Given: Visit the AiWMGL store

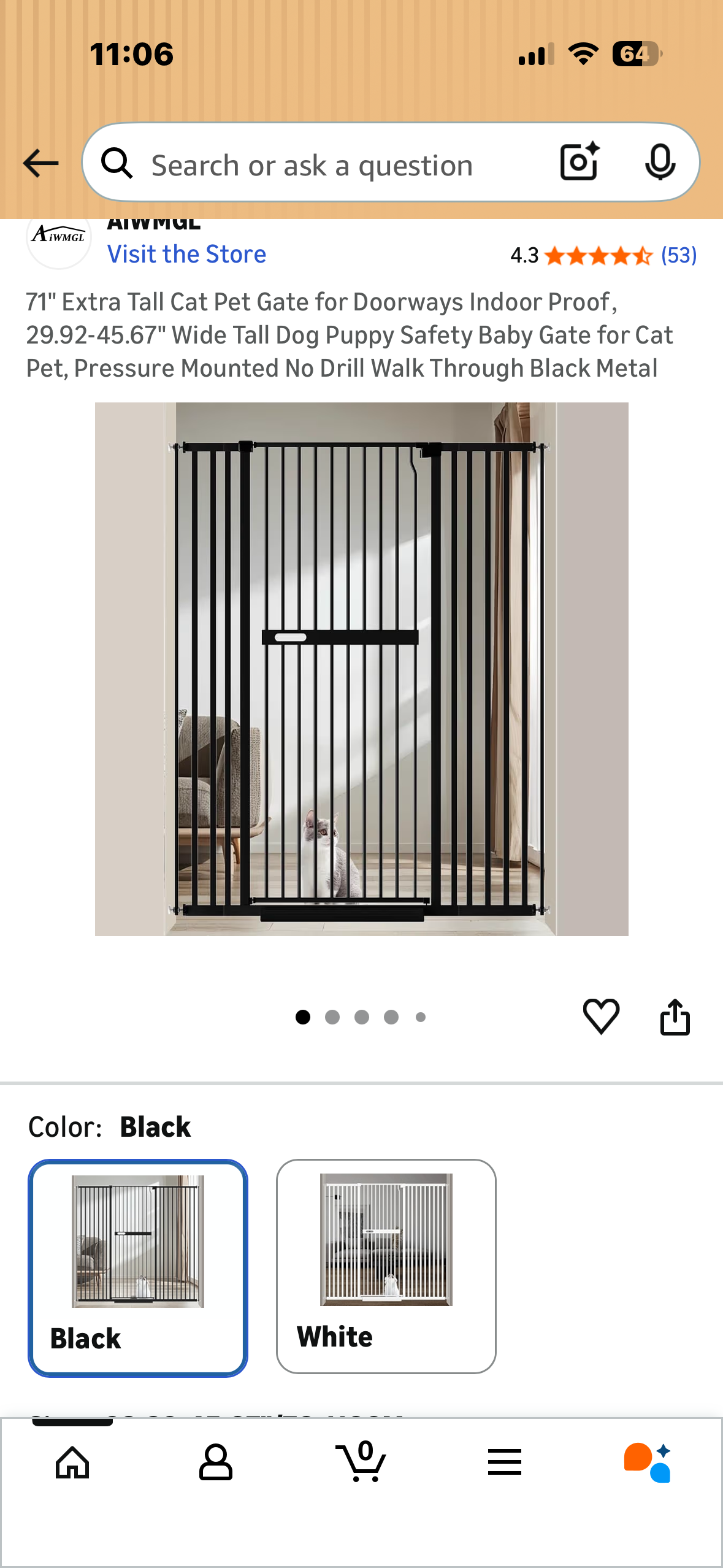Looking at the screenshot, I should click(186, 253).
